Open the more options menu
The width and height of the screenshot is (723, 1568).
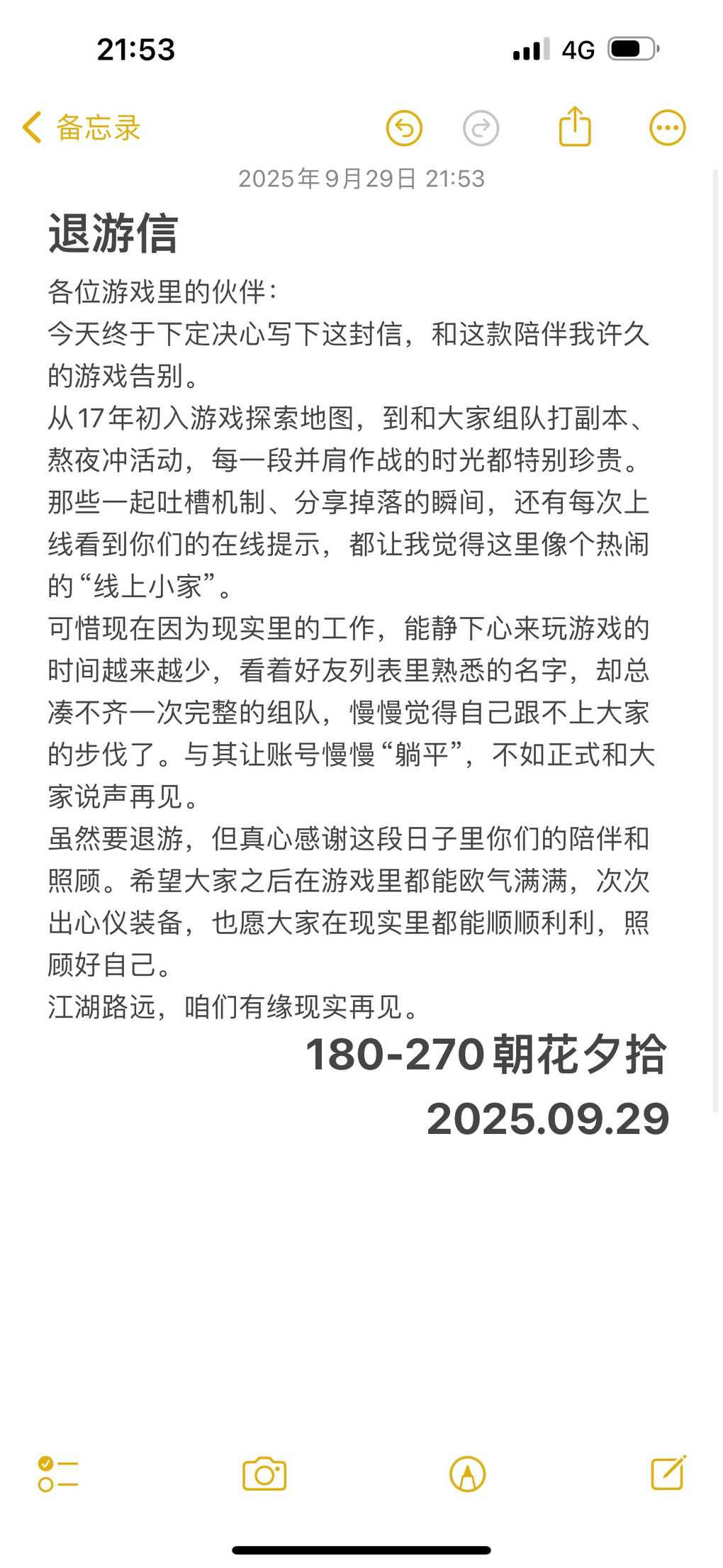(667, 128)
